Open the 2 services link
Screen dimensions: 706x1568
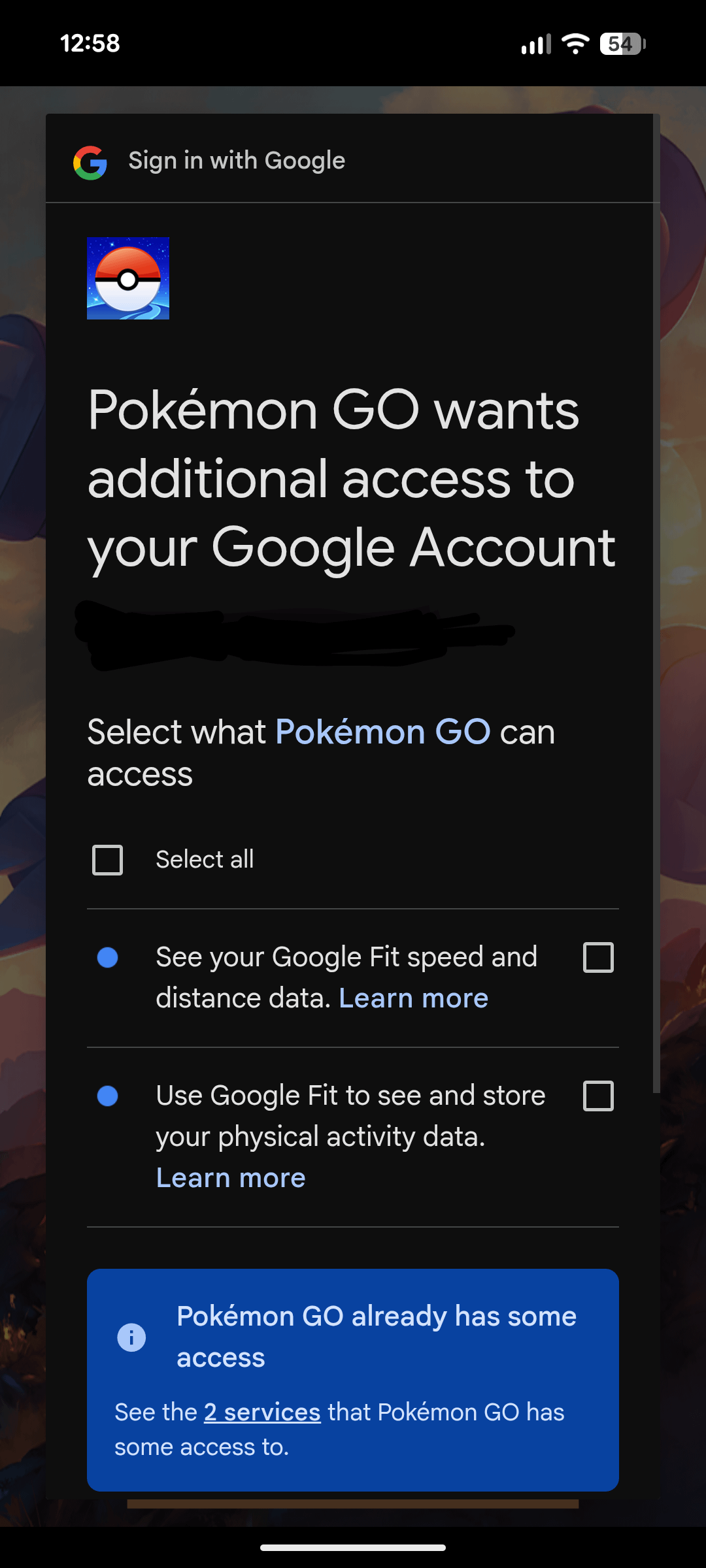(262, 1412)
